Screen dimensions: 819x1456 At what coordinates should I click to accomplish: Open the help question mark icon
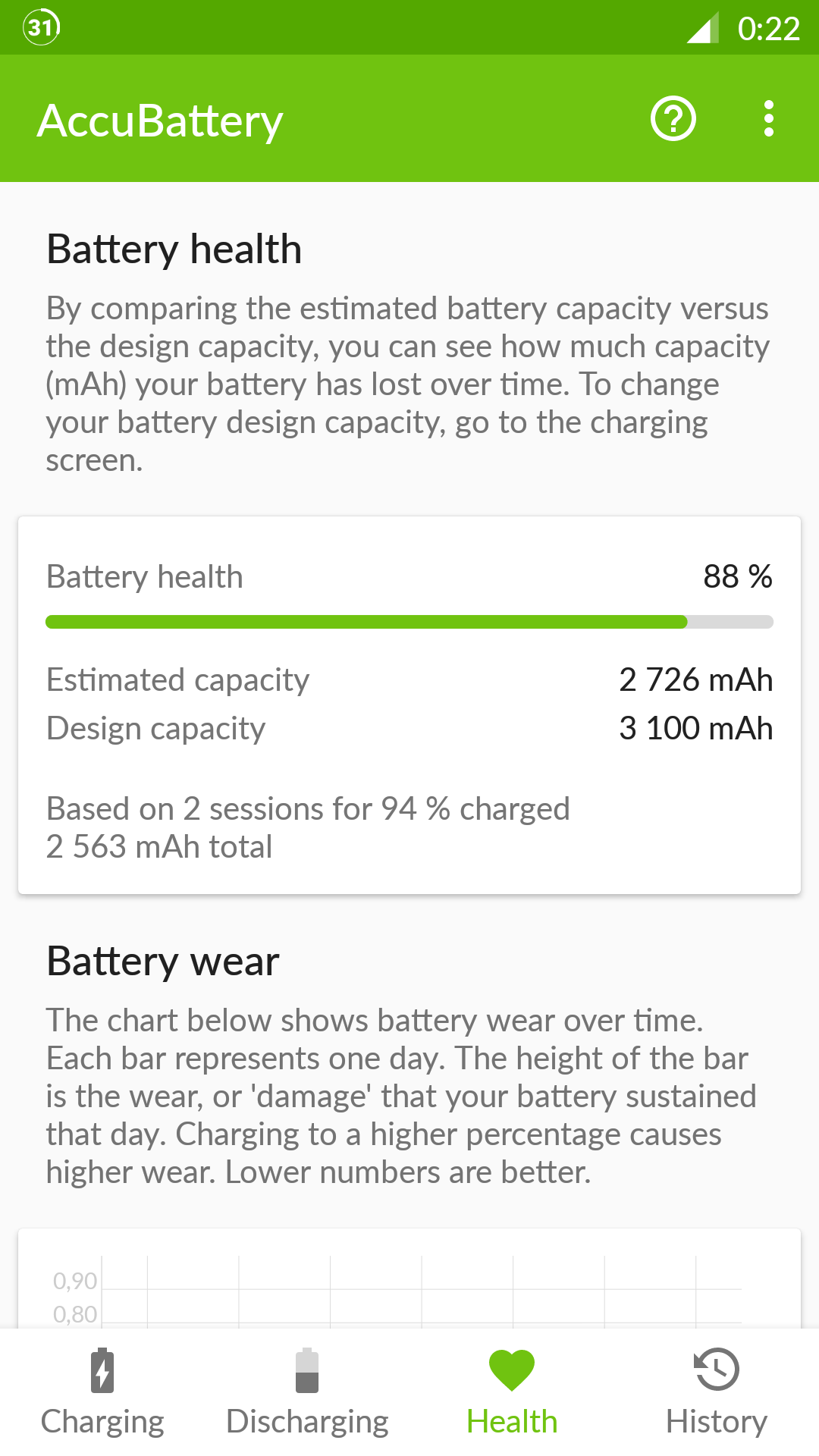click(673, 119)
